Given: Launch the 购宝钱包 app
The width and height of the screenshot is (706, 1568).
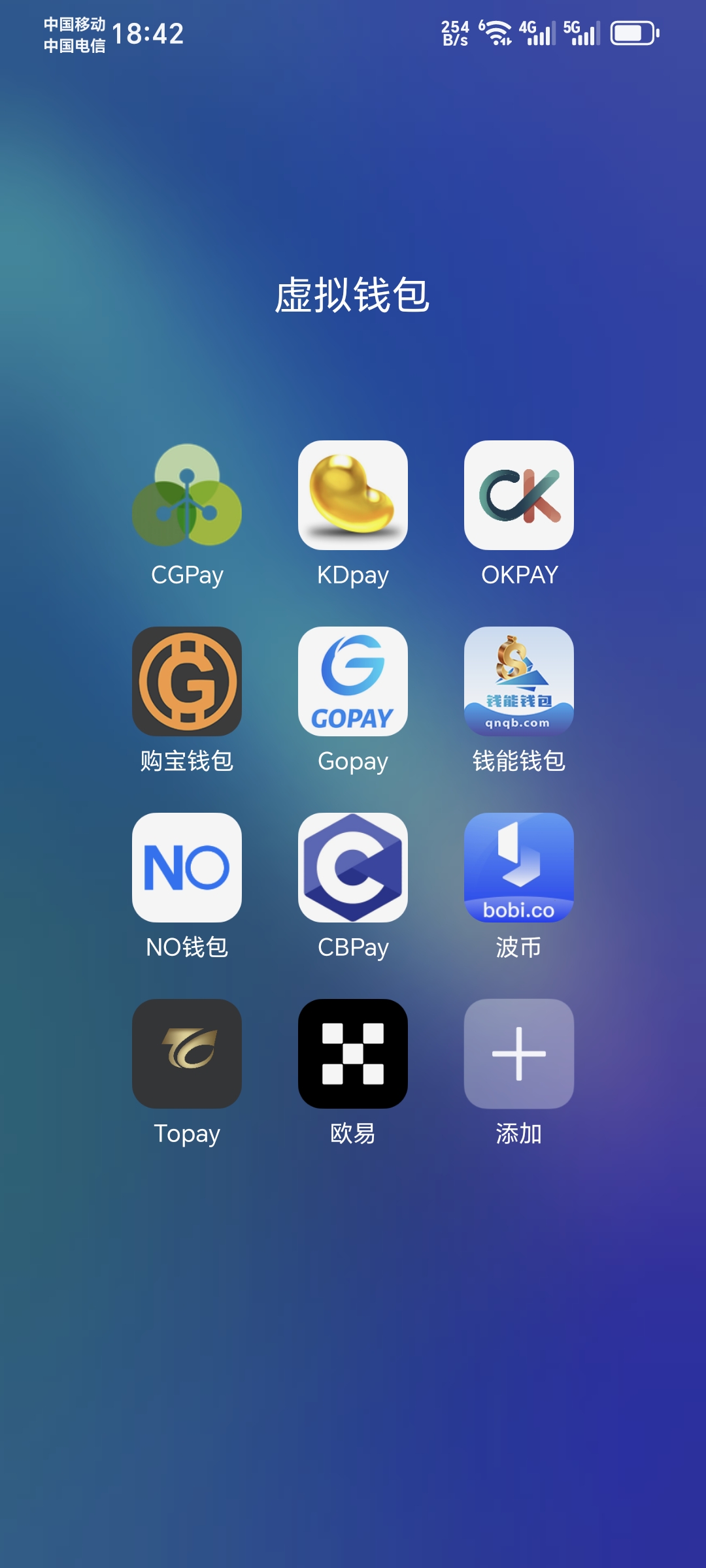Looking at the screenshot, I should click(187, 681).
